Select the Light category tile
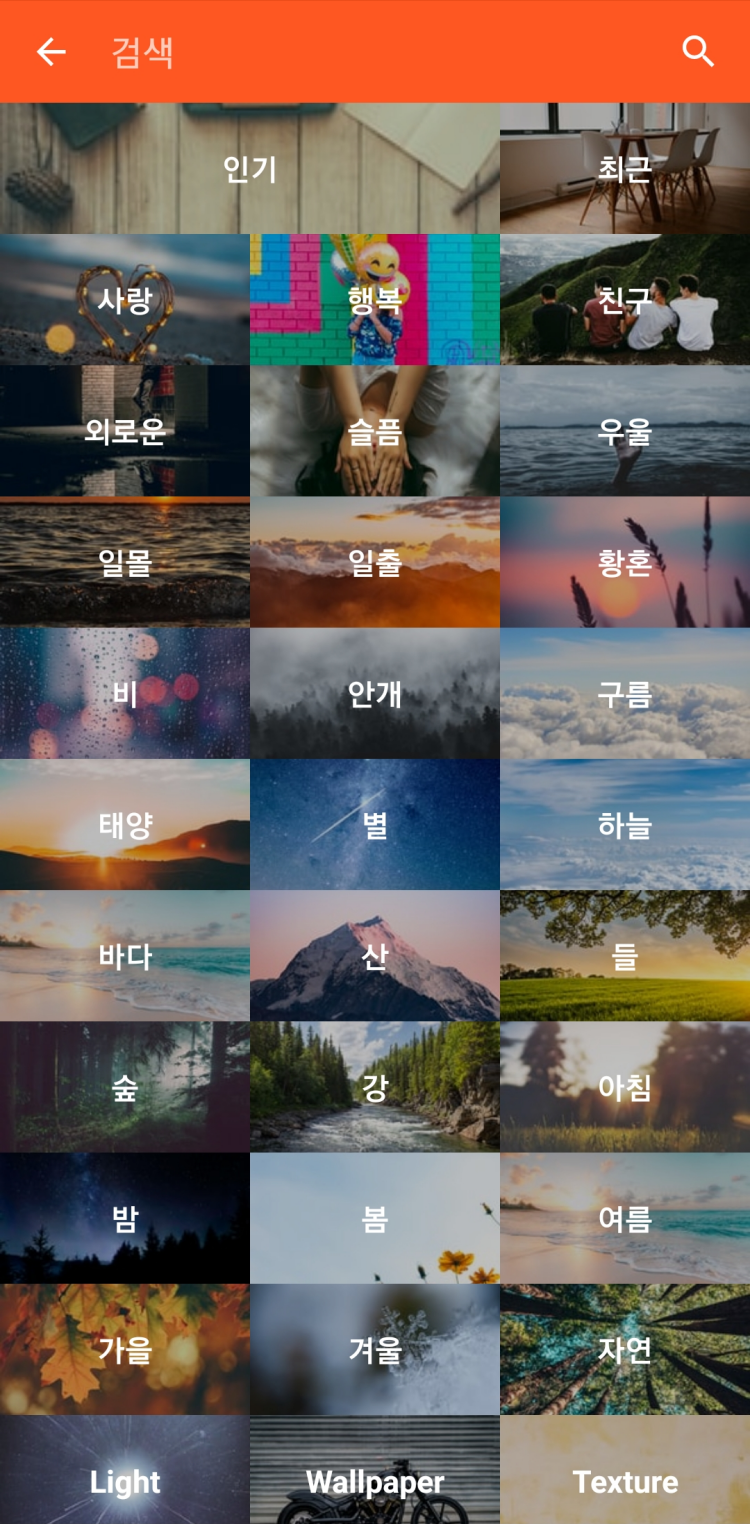The height and width of the screenshot is (1524, 750). click(x=124, y=1481)
